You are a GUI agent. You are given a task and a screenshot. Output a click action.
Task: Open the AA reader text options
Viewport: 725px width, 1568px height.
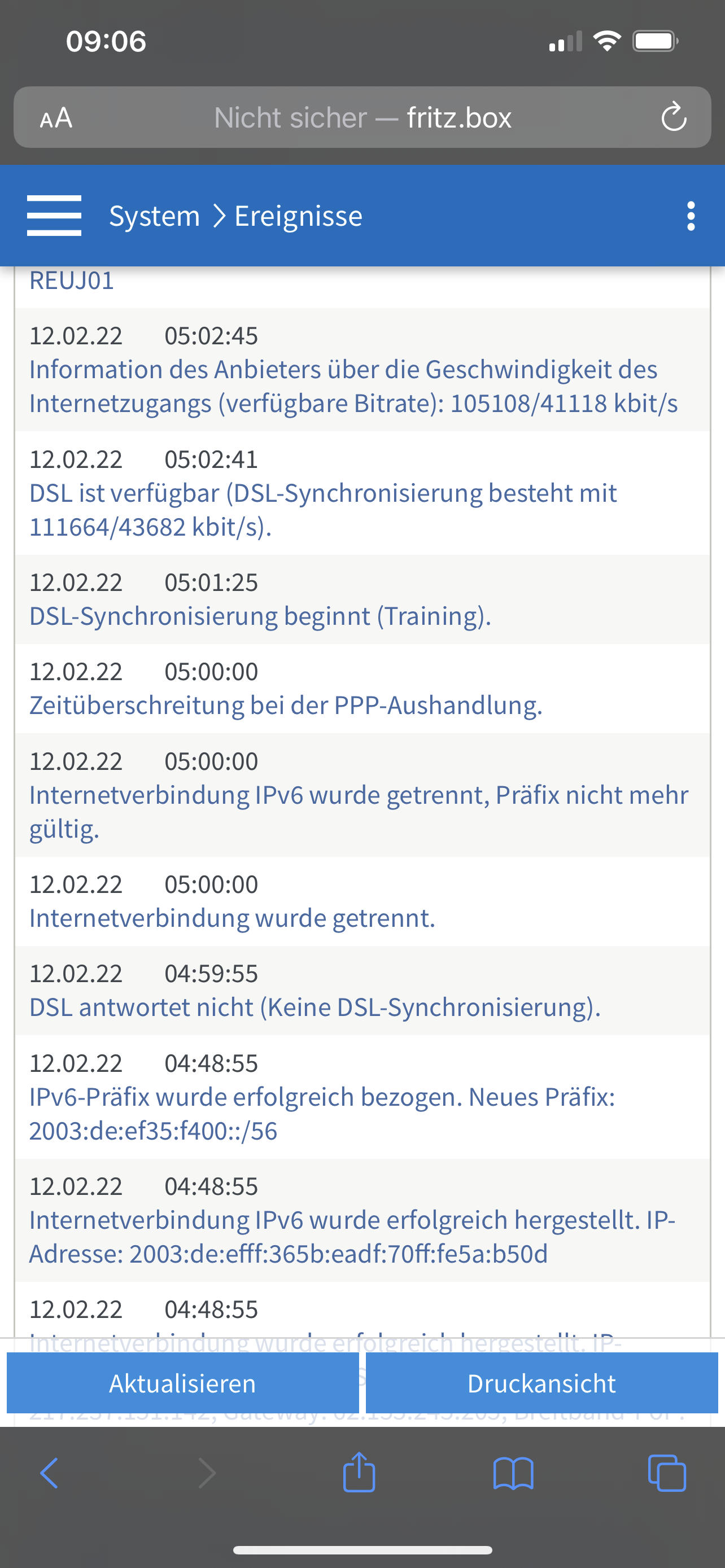click(x=56, y=117)
